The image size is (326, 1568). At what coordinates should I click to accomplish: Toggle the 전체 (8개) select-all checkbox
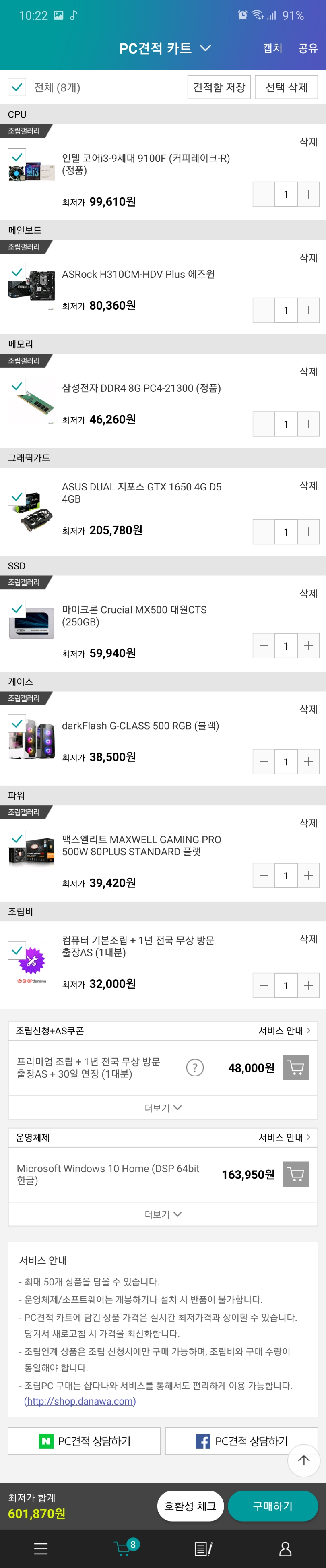(x=17, y=87)
